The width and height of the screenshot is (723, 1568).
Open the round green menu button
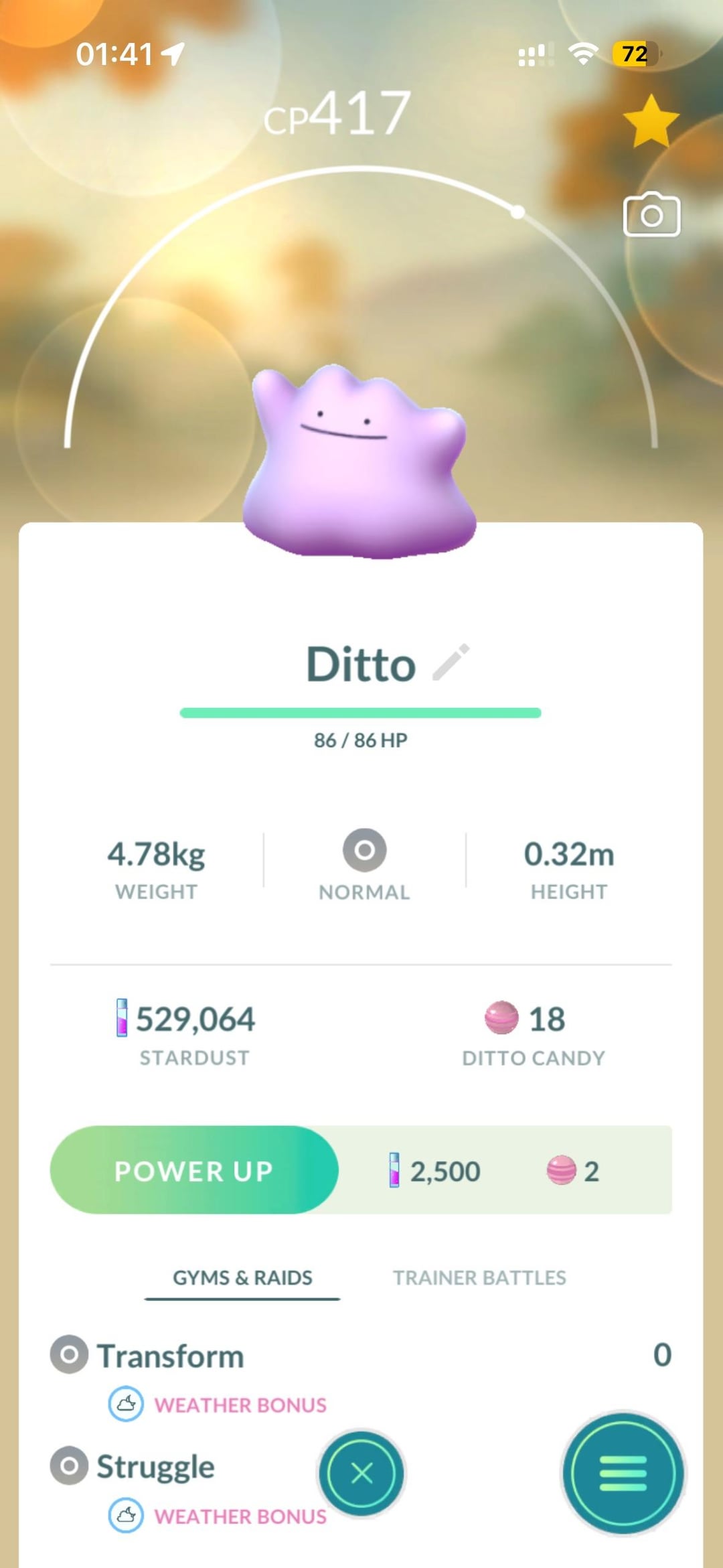(x=623, y=1473)
